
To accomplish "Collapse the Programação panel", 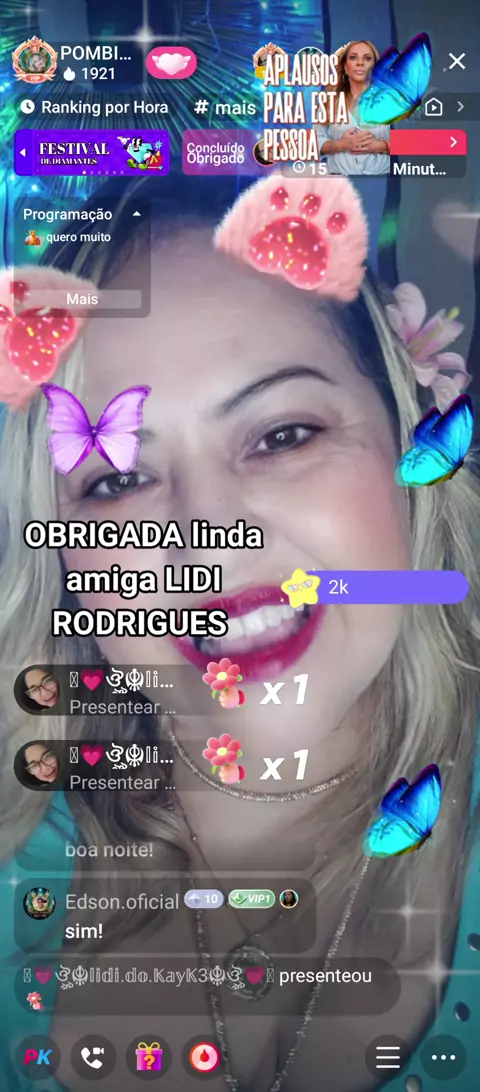I will pos(137,214).
